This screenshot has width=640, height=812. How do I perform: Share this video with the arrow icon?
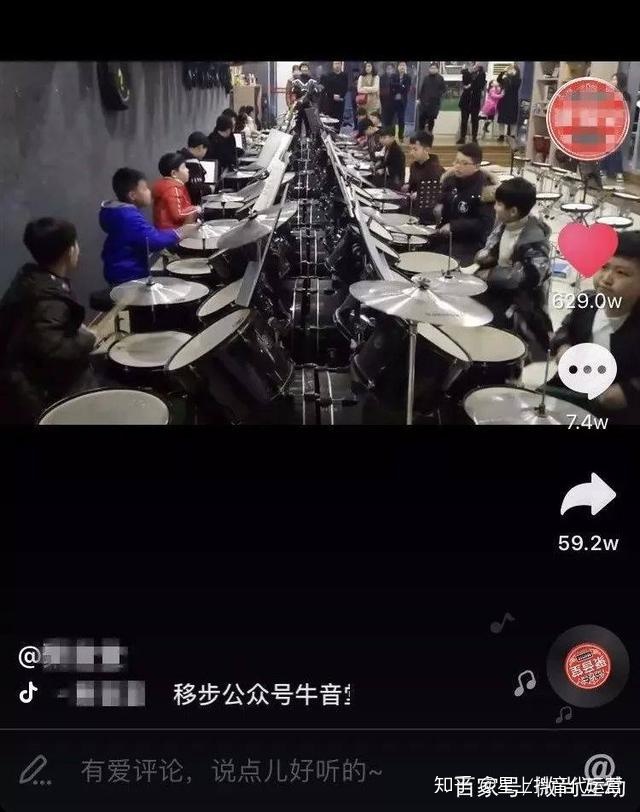587,496
